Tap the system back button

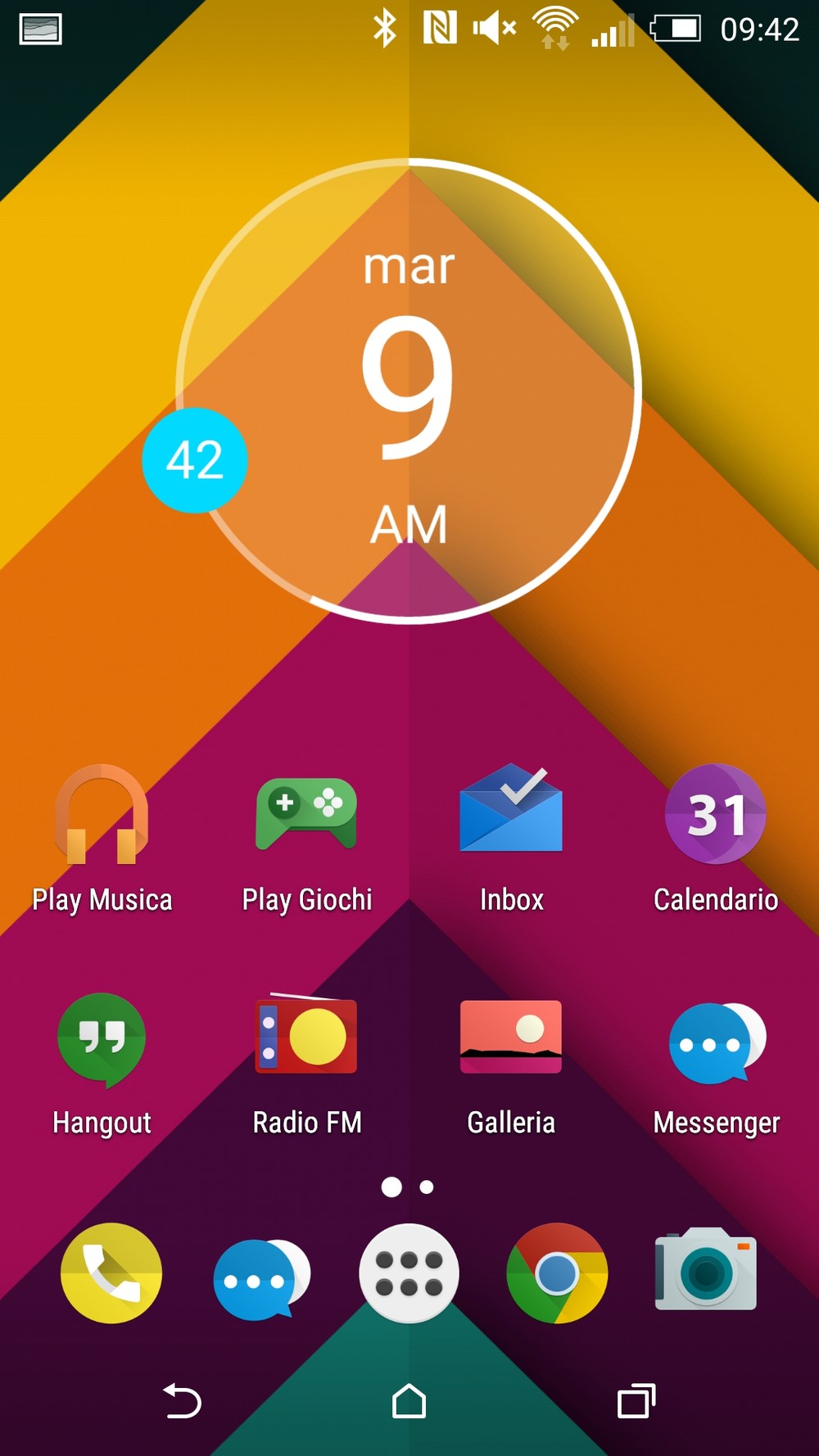point(182,1400)
